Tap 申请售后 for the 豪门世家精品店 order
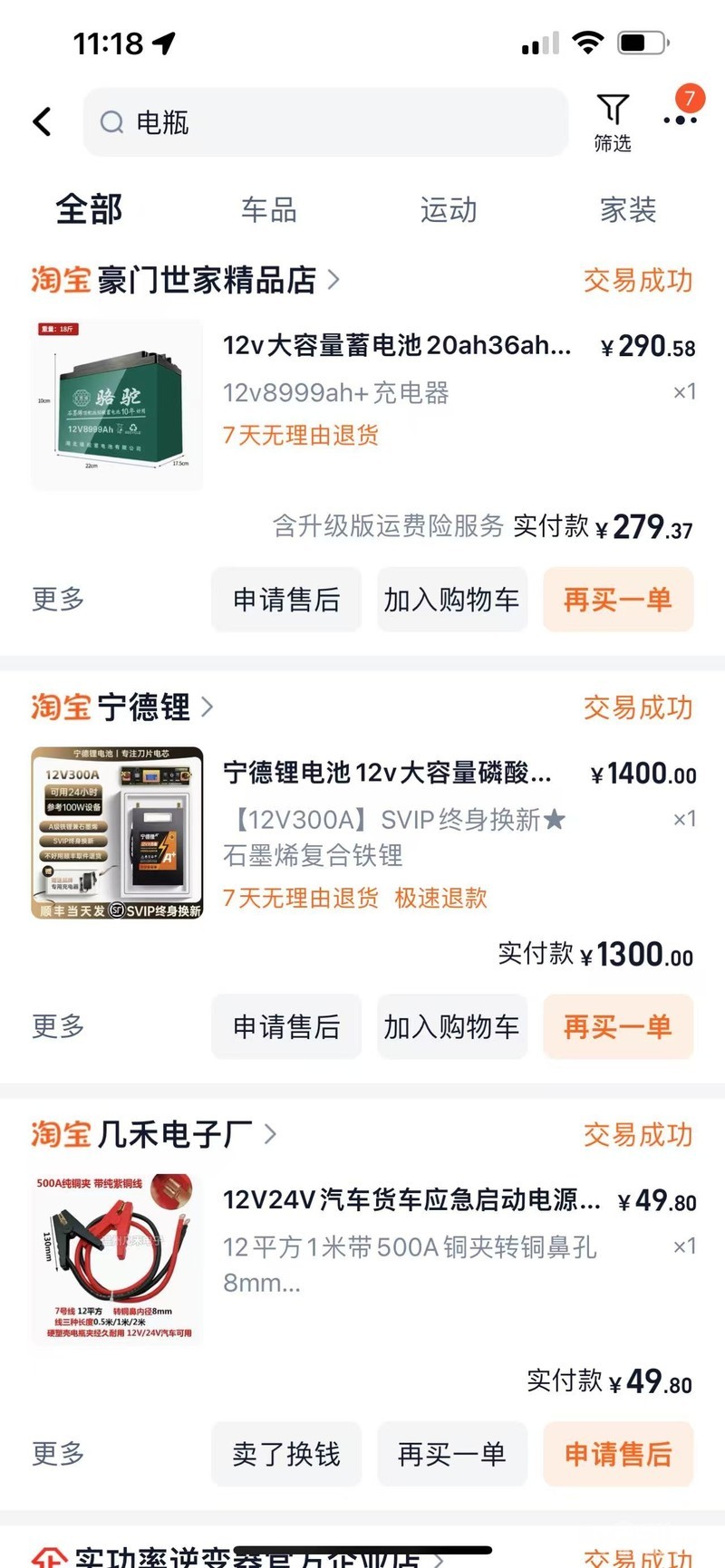725x1568 pixels. point(286,600)
